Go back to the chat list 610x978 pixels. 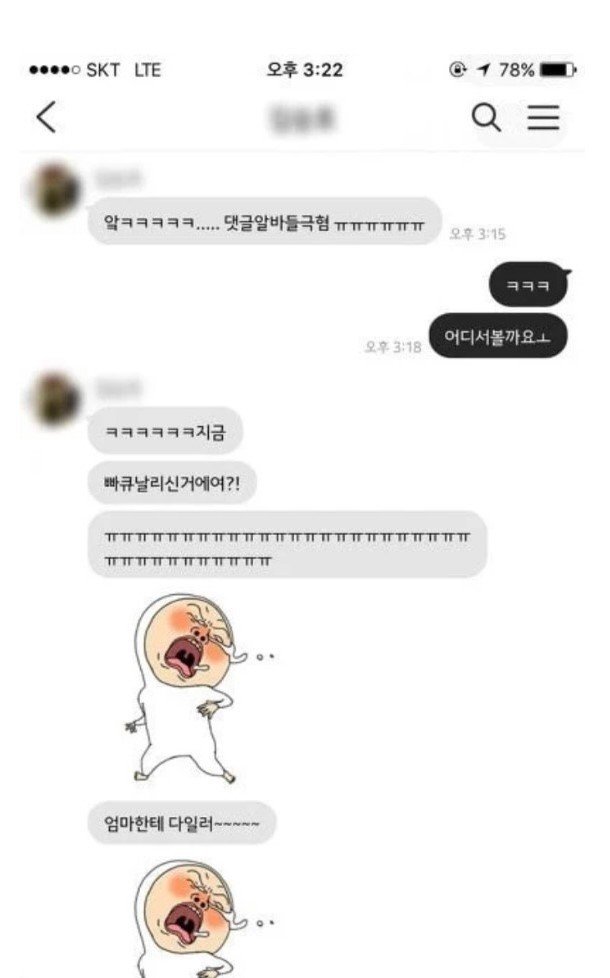[46, 118]
